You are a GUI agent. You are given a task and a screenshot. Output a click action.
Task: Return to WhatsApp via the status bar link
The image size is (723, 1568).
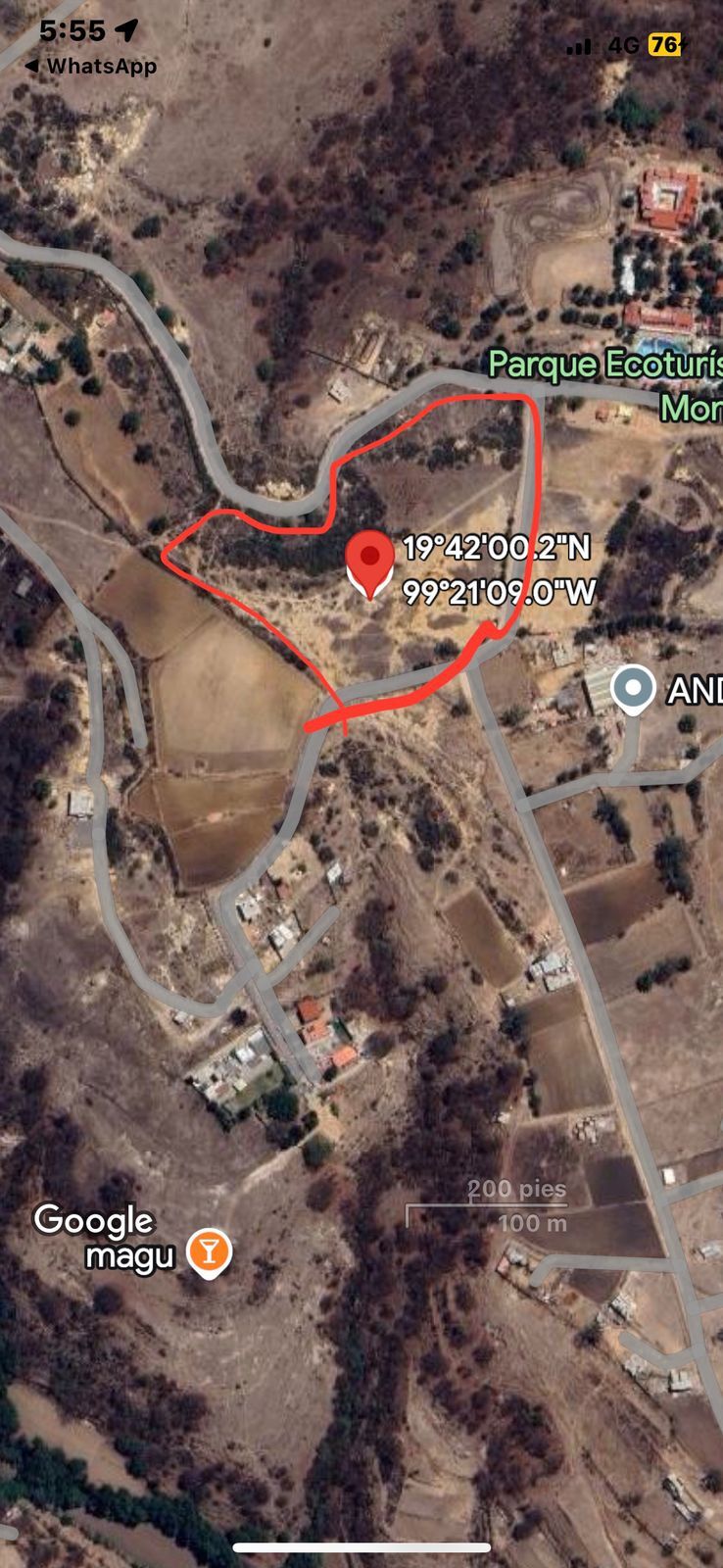[x=90, y=67]
